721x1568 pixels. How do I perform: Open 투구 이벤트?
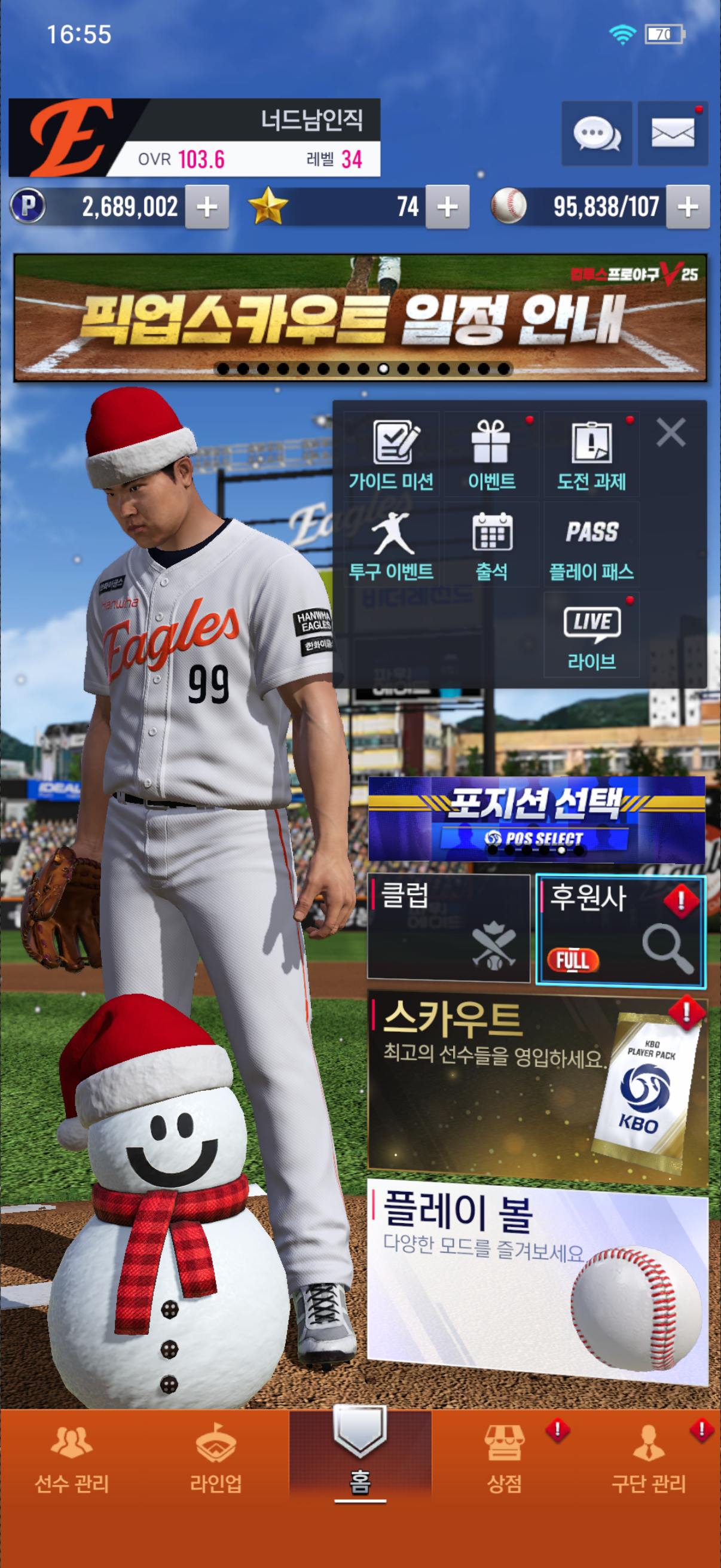[x=391, y=545]
